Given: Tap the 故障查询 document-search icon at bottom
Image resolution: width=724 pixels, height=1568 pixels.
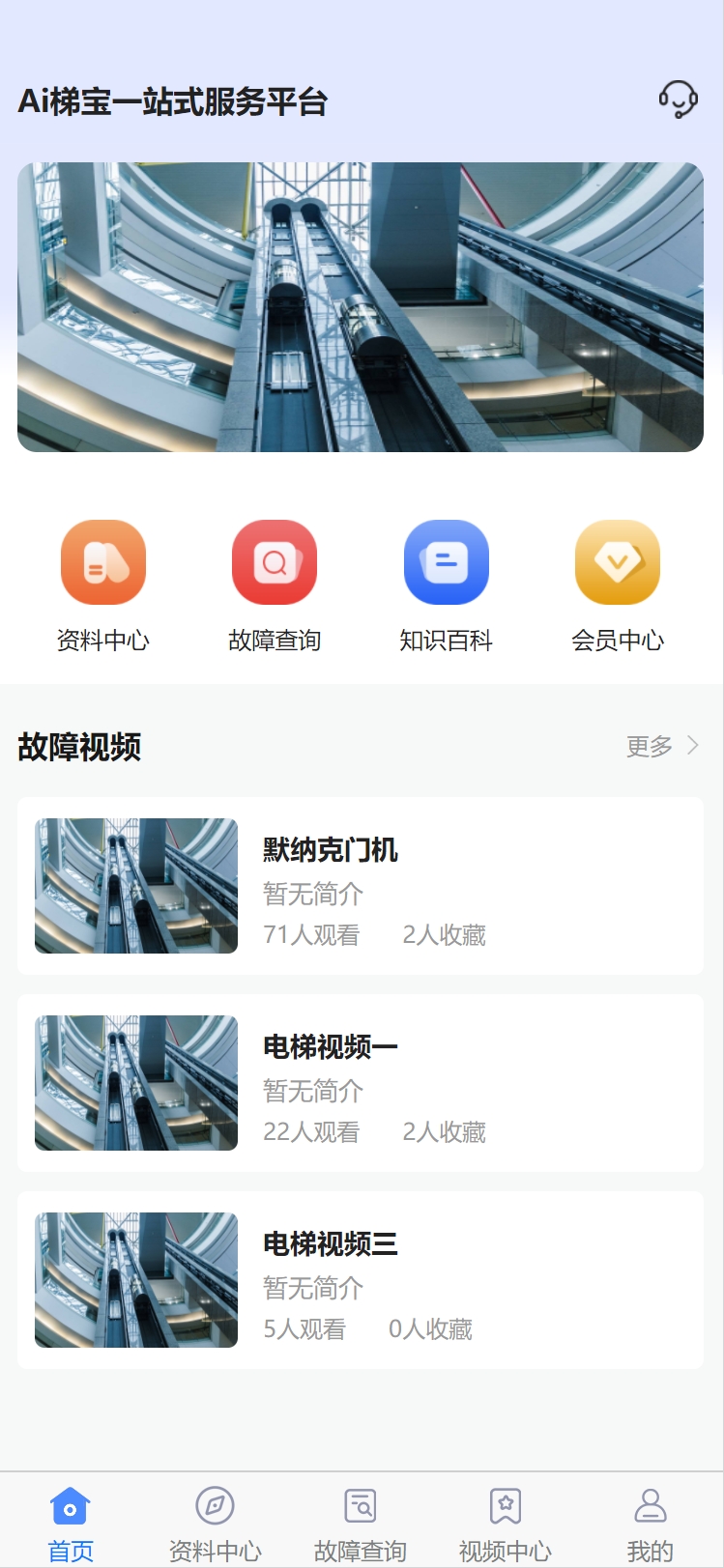Looking at the screenshot, I should 360,1505.
